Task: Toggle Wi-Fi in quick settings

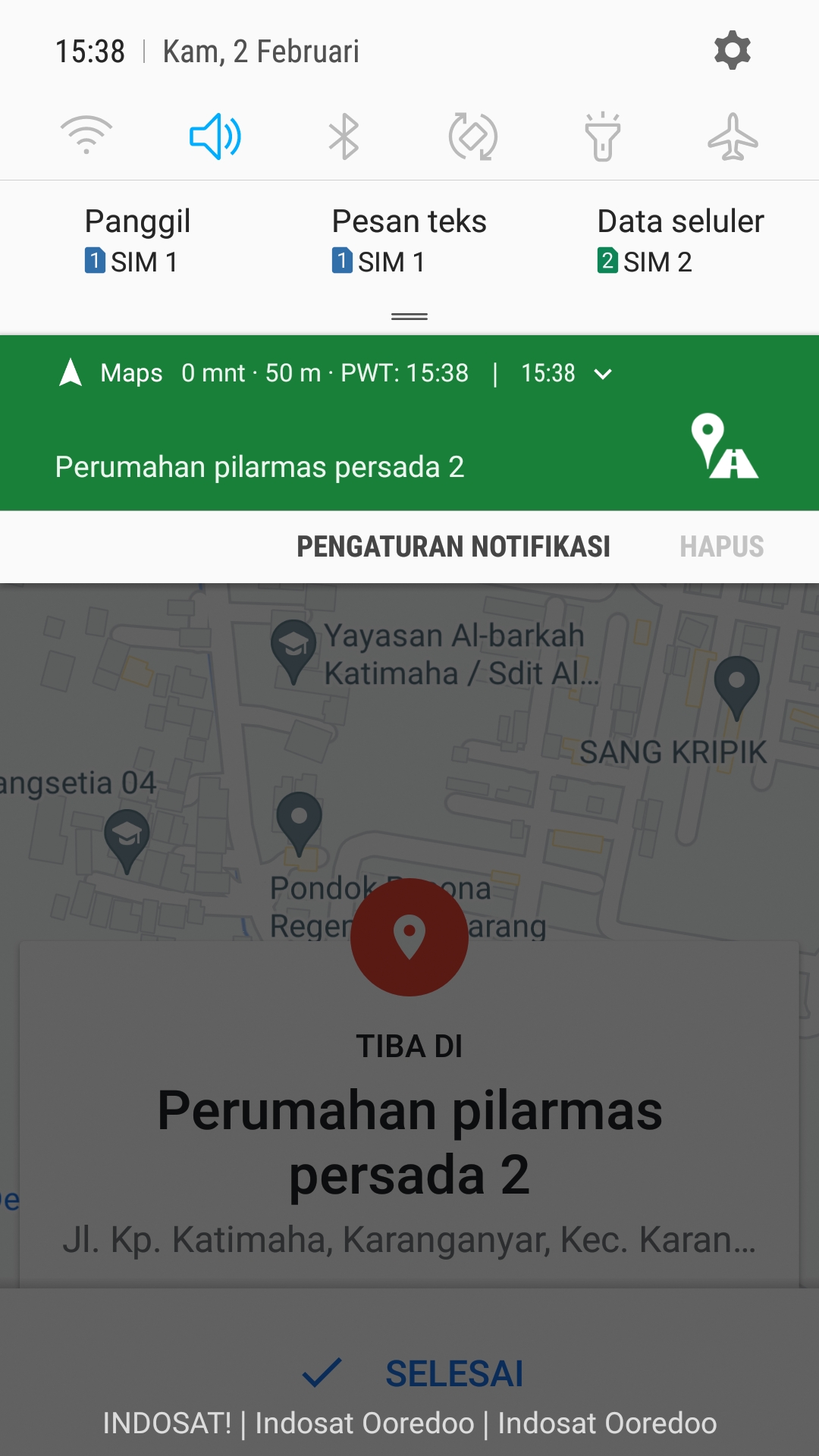Action: pos(86,136)
